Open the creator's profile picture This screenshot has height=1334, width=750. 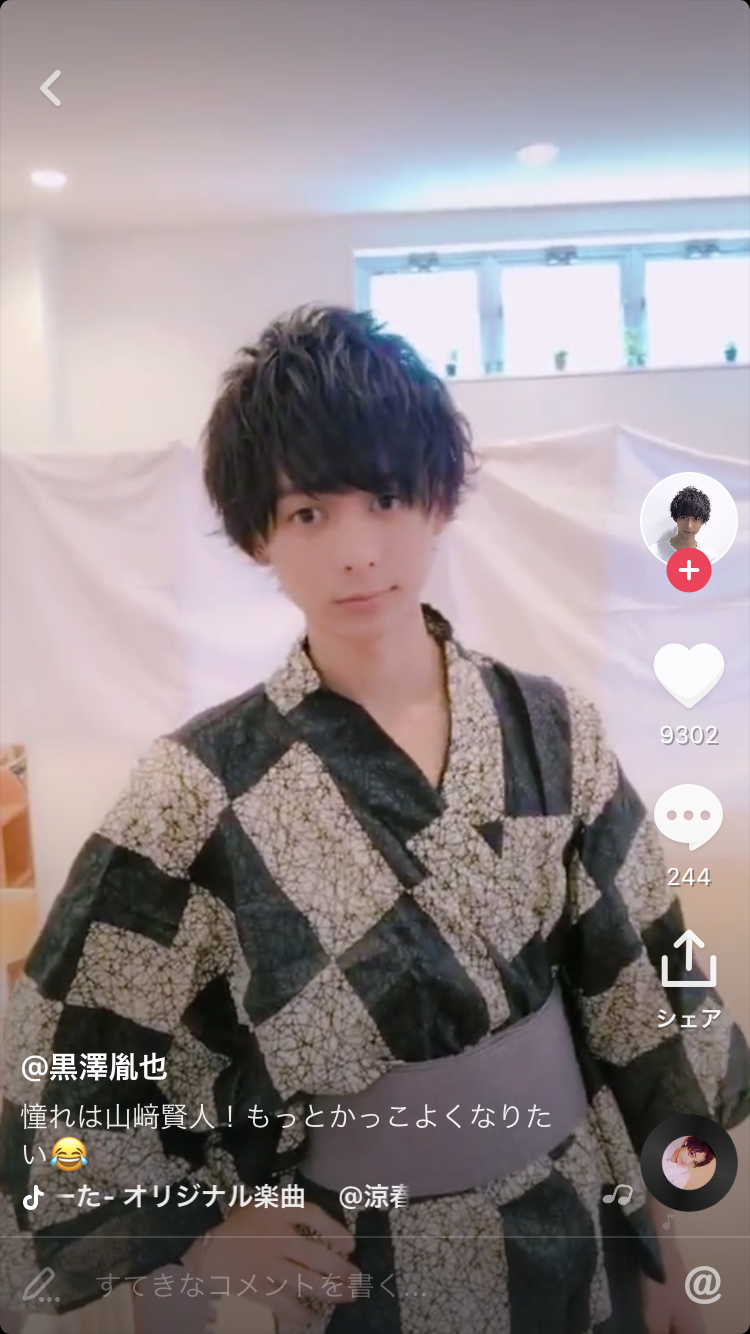tap(688, 515)
